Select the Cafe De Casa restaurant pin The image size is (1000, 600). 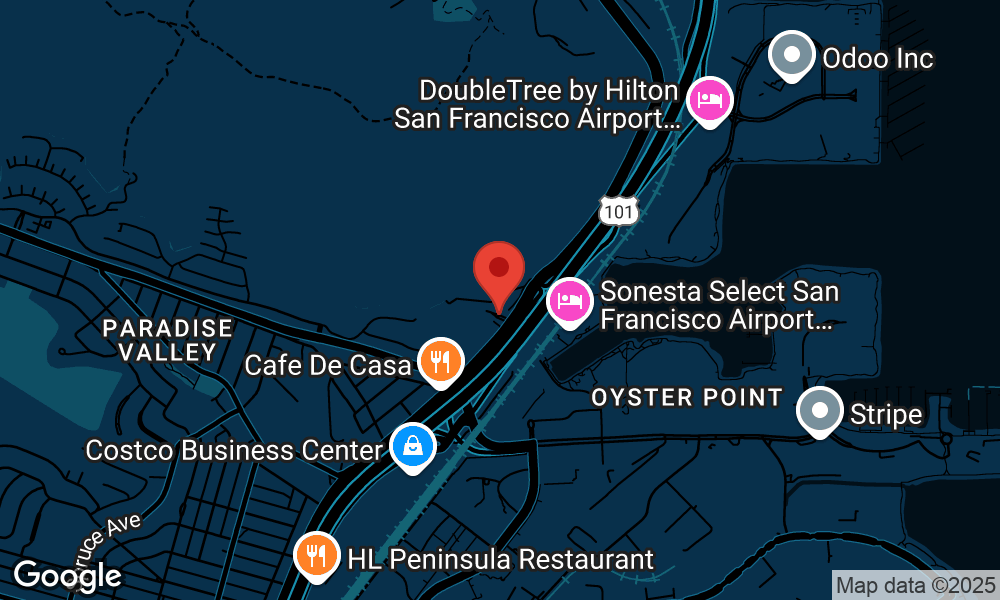point(440,360)
